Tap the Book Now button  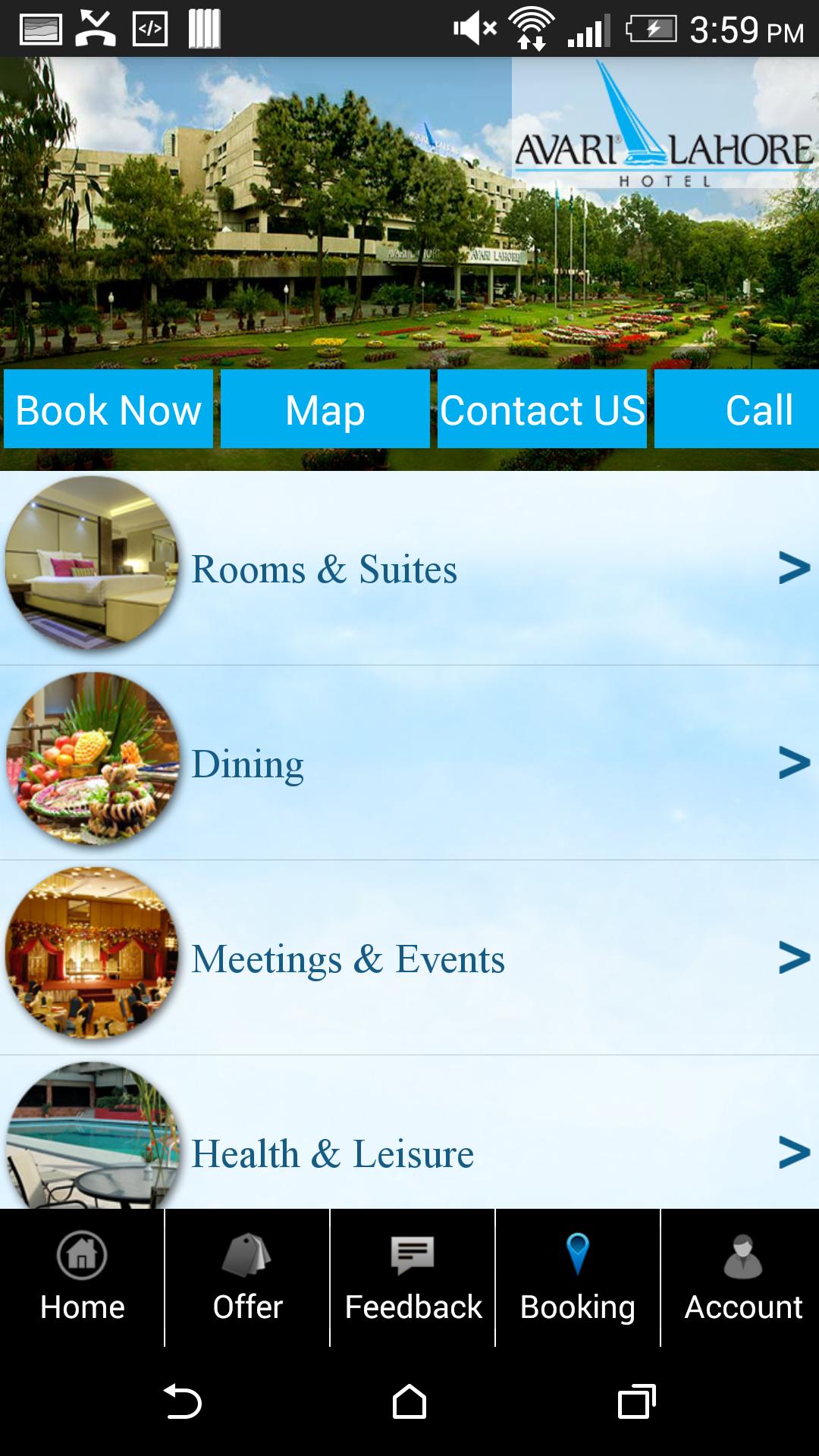108,409
